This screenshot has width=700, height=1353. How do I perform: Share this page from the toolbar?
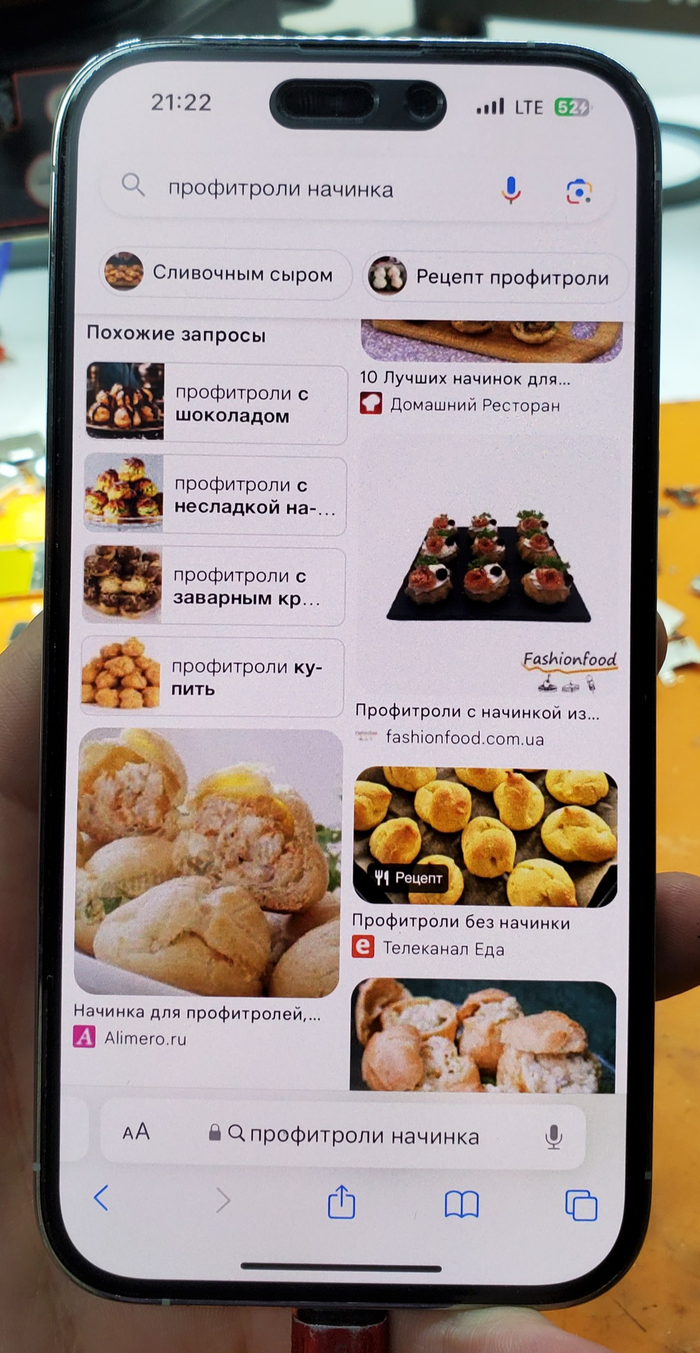pos(342,1202)
